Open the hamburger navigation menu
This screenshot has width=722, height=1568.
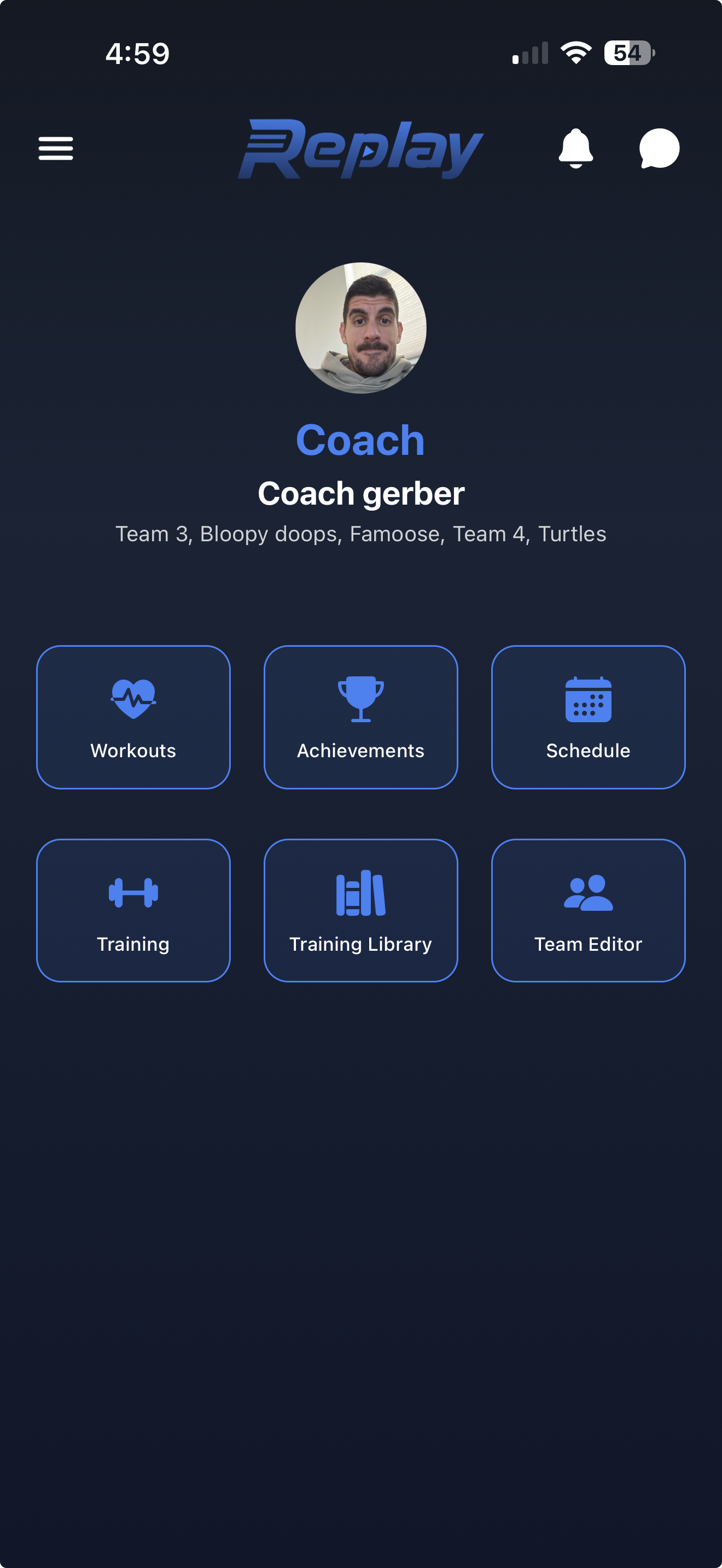(55, 149)
